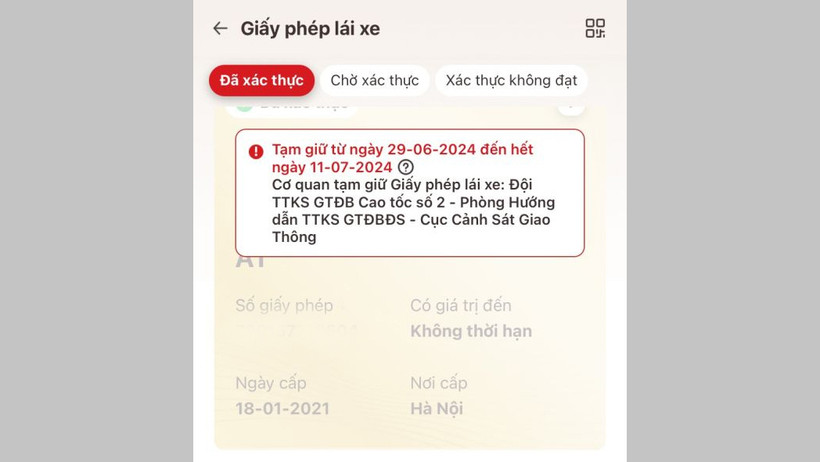Select the Đã xác thực tab

pos(262,81)
